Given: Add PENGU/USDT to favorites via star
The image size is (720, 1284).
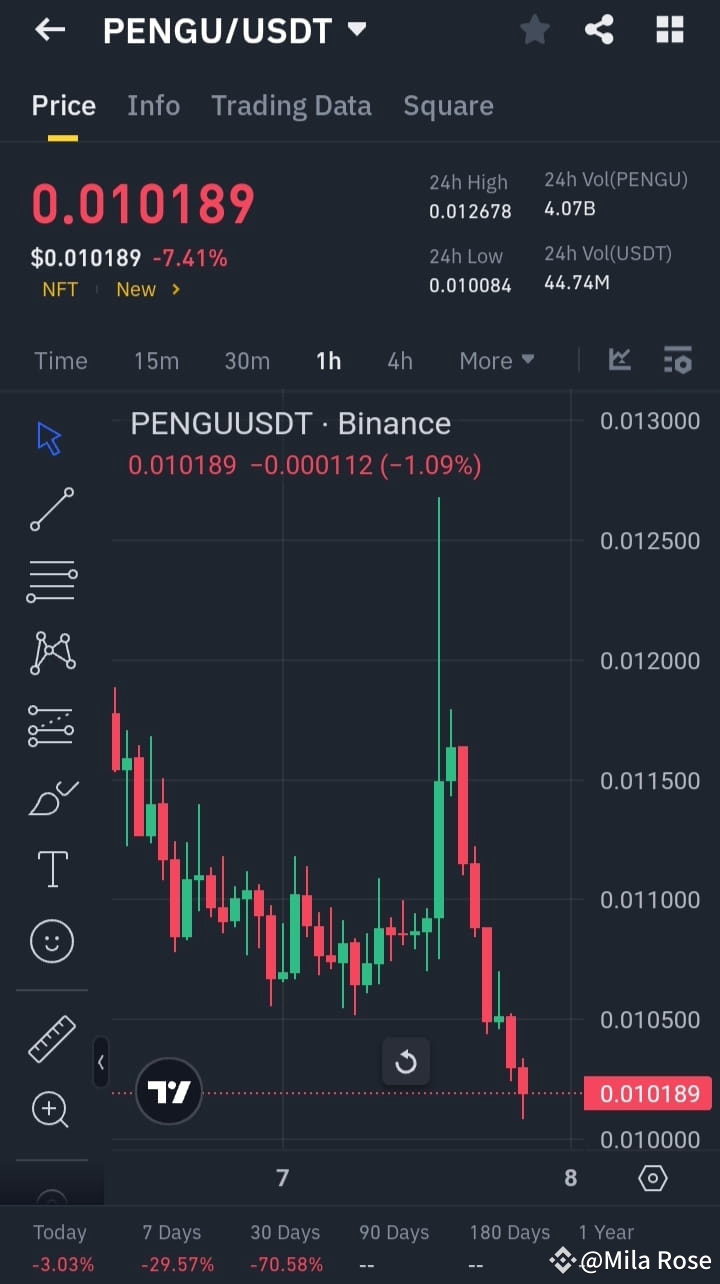Looking at the screenshot, I should (534, 30).
